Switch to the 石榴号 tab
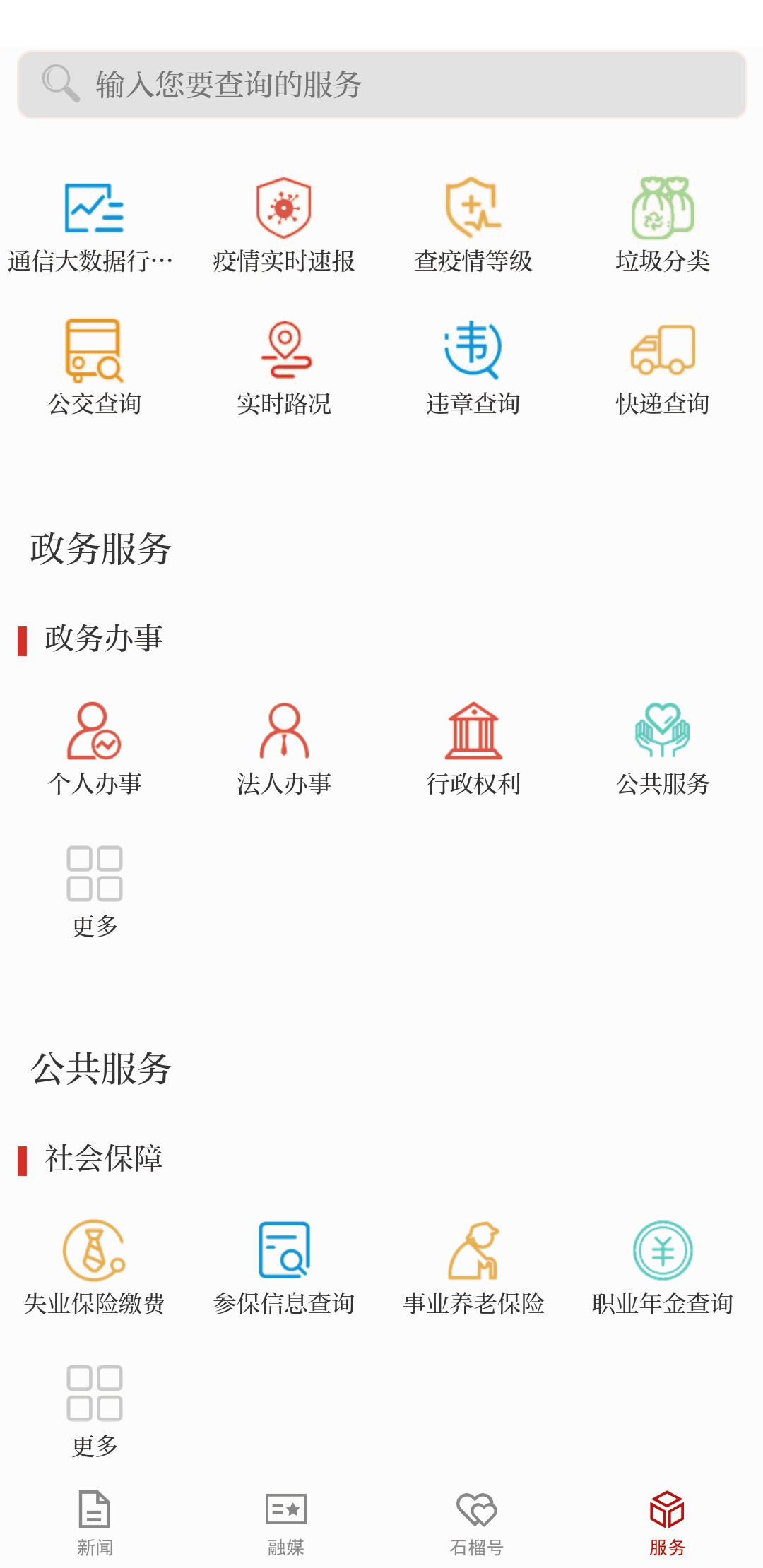Image resolution: width=763 pixels, height=1568 pixels. click(476, 1523)
